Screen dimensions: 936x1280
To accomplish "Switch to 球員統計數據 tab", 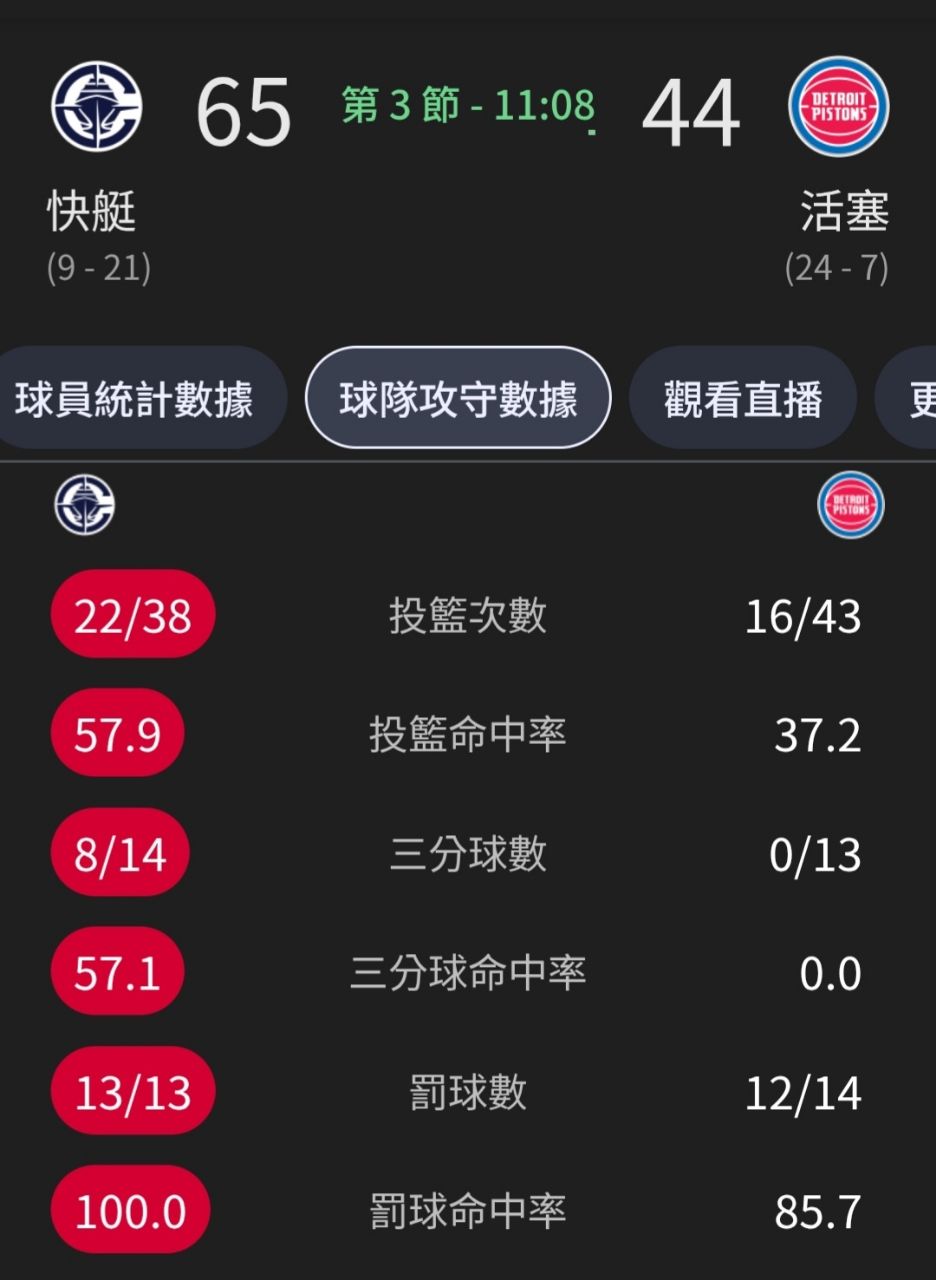I will [134, 399].
